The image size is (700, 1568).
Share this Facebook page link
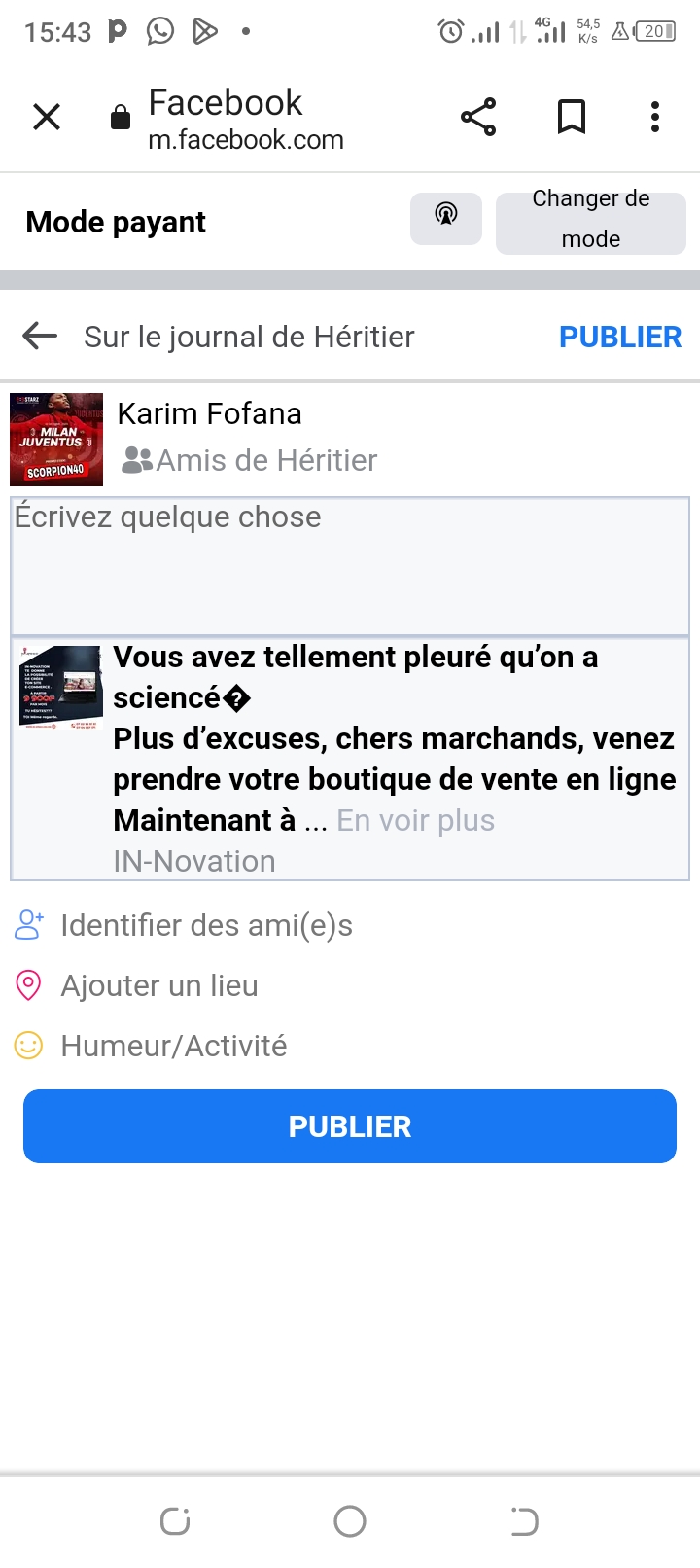[477, 118]
